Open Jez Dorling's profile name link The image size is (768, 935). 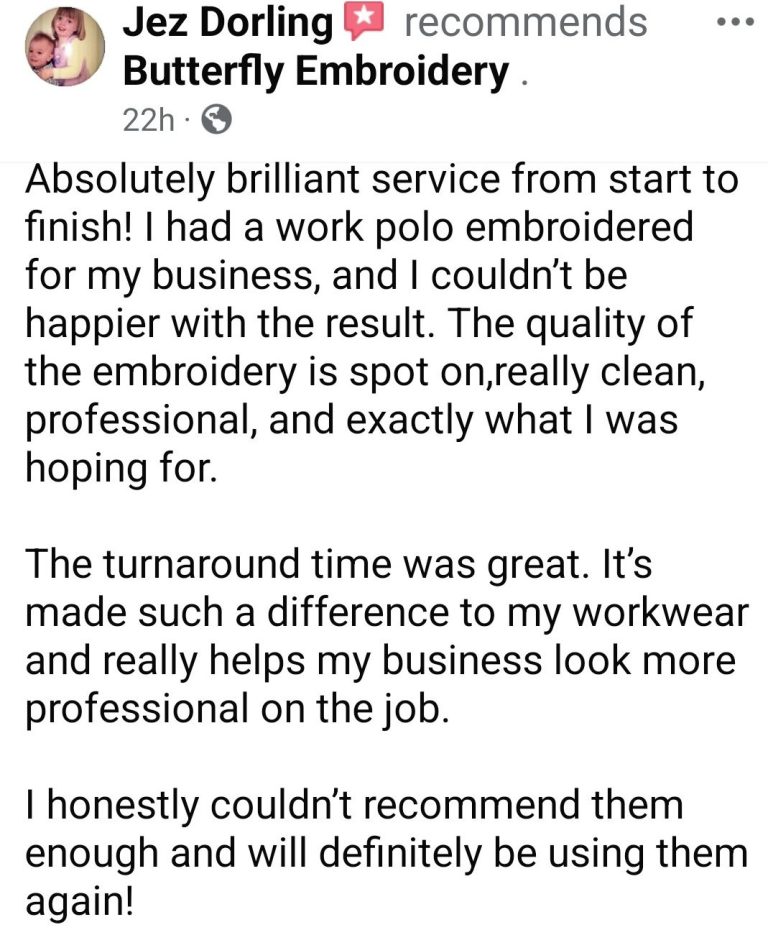pyautogui.click(x=227, y=23)
